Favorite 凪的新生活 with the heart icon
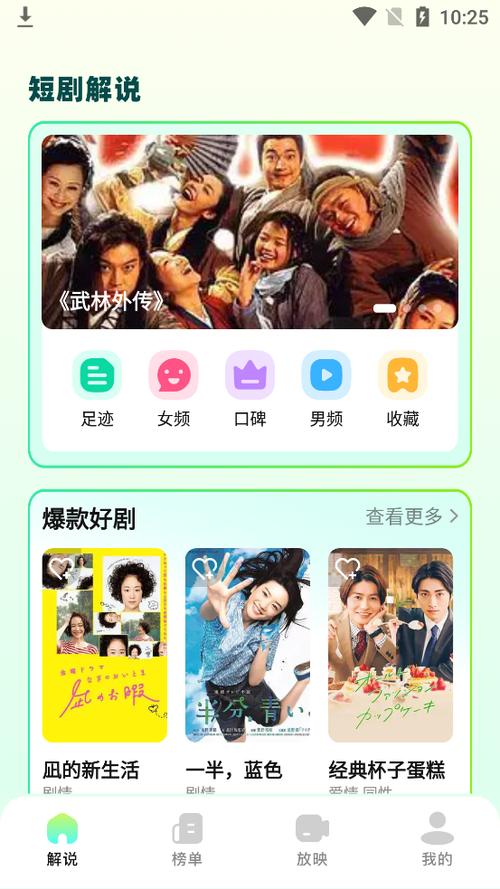Viewport: 500px width, 889px height. coord(60,568)
